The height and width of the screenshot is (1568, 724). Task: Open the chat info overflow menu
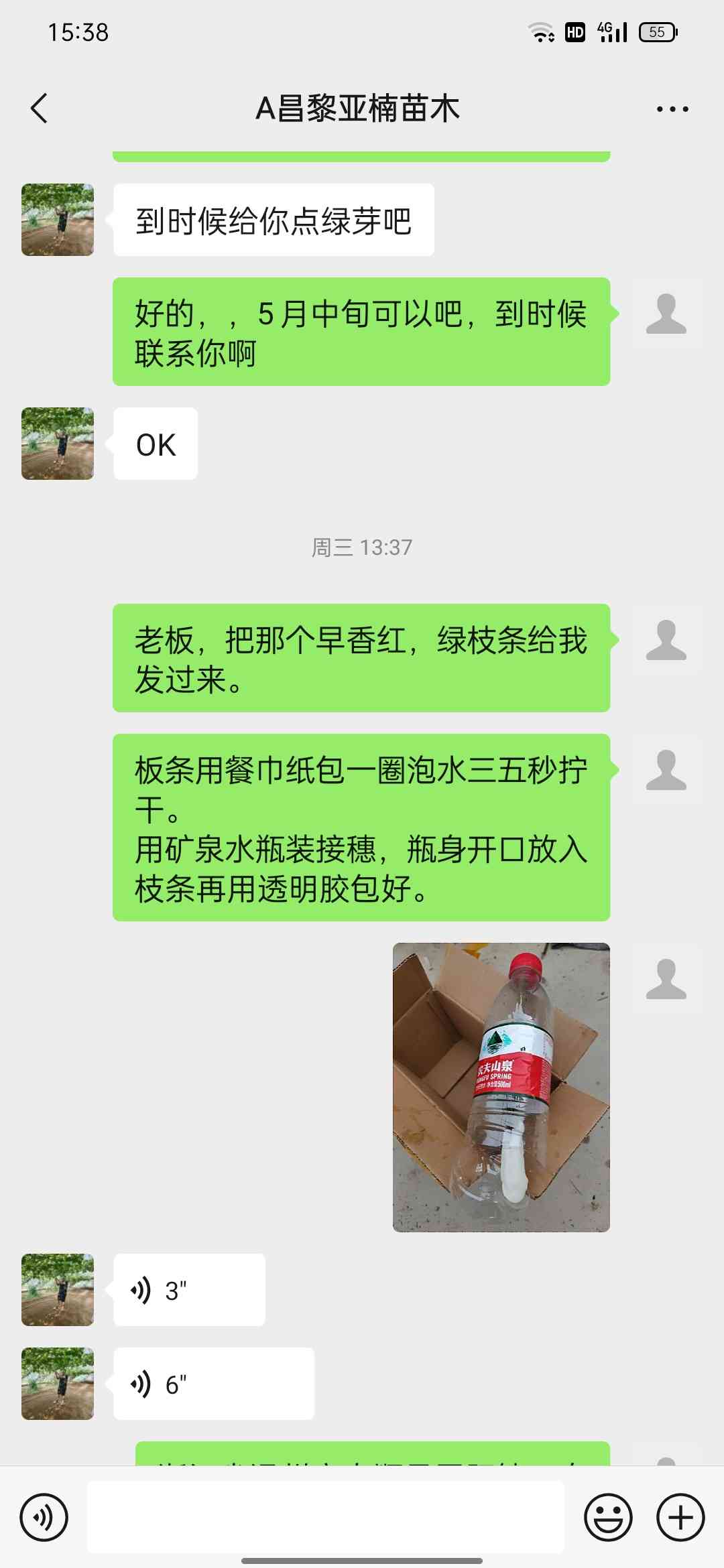672,109
